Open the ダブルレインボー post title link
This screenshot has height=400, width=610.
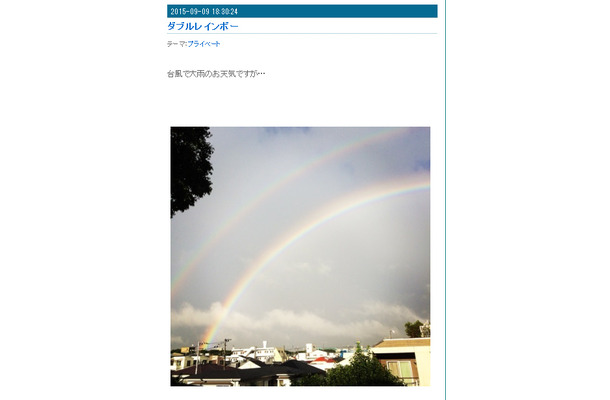pyautogui.click(x=203, y=26)
